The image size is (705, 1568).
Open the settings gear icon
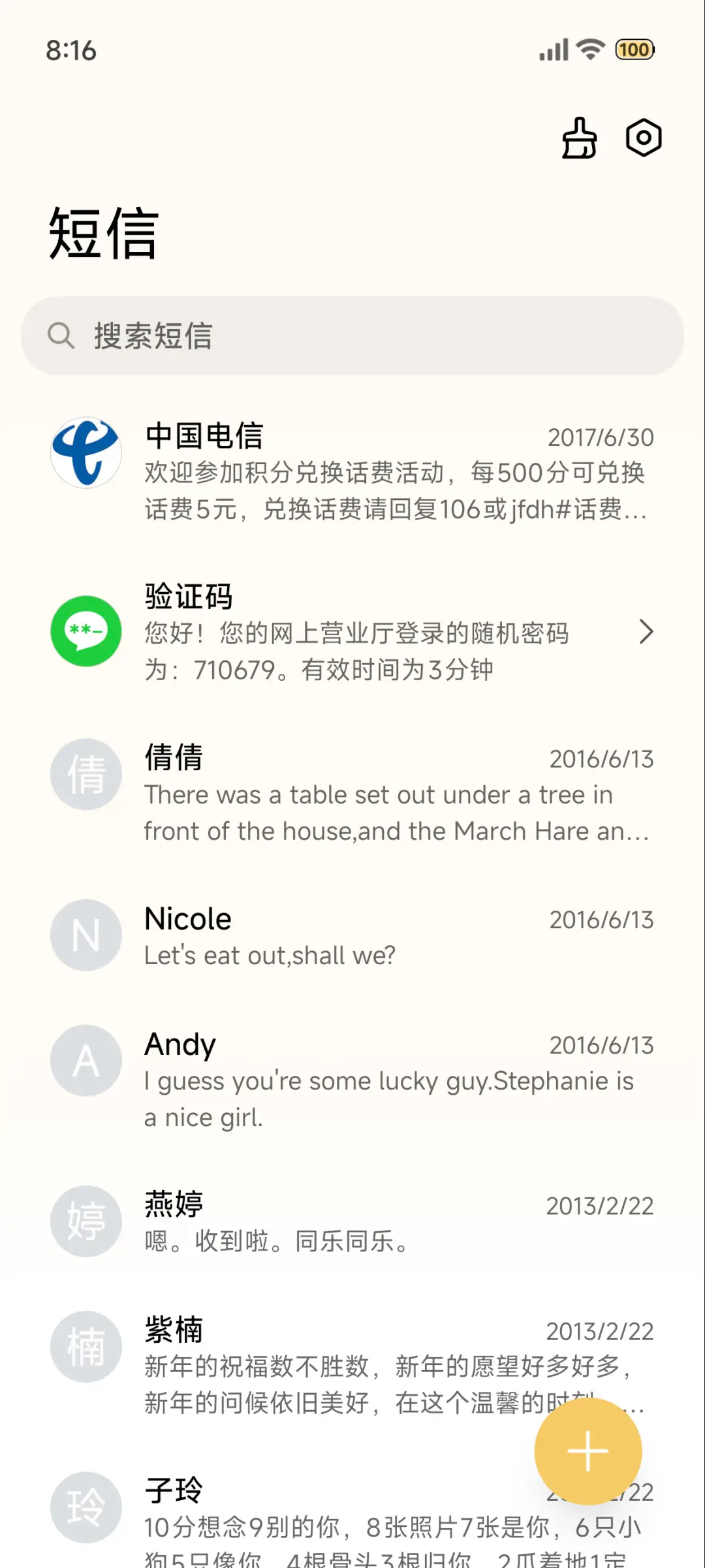(643, 138)
